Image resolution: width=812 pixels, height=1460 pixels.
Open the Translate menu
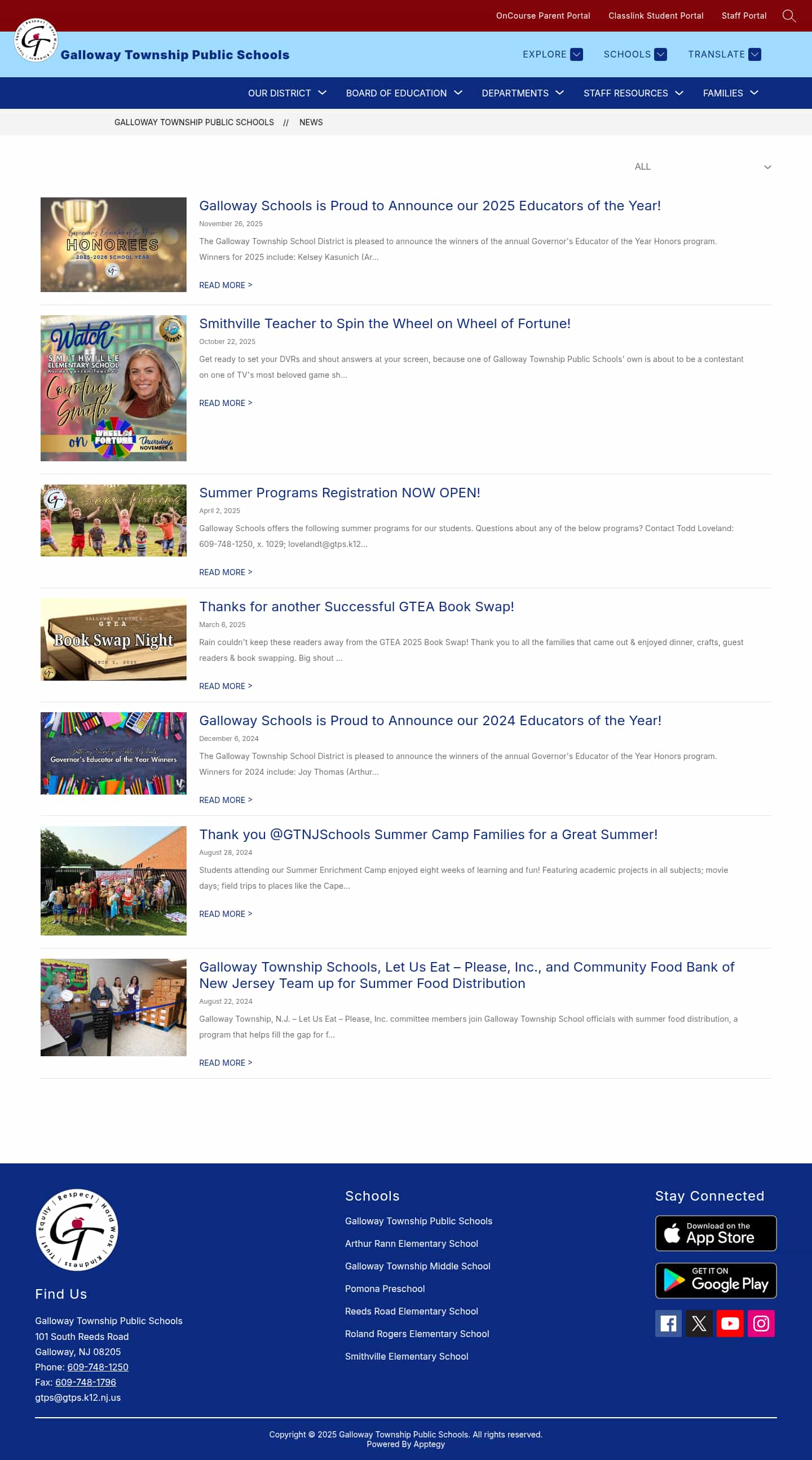point(723,54)
